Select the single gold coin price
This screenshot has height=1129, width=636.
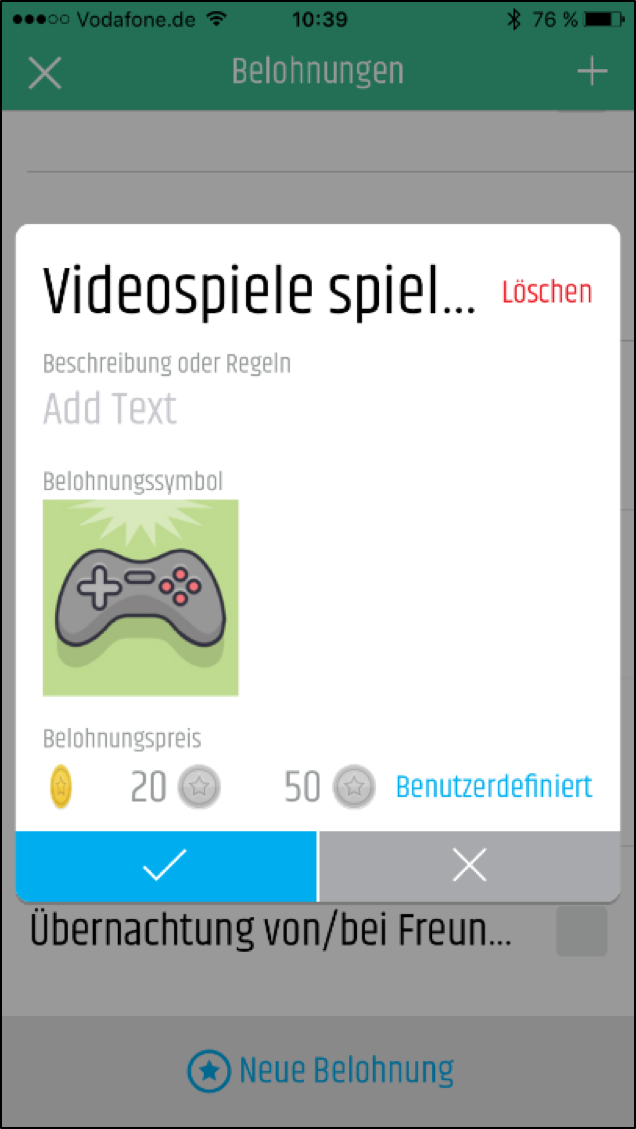coord(61,787)
